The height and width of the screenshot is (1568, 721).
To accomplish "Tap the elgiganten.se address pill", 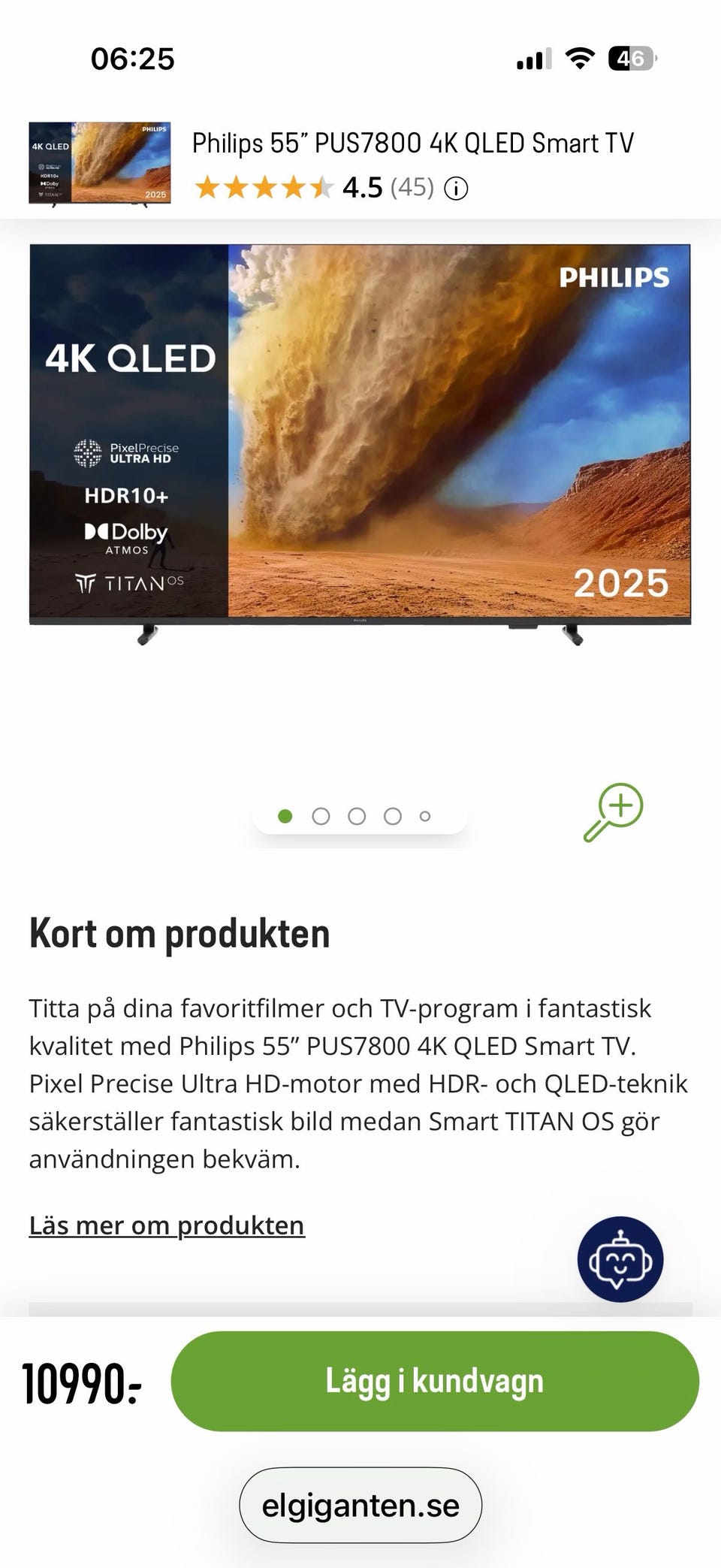I will 360,1505.
